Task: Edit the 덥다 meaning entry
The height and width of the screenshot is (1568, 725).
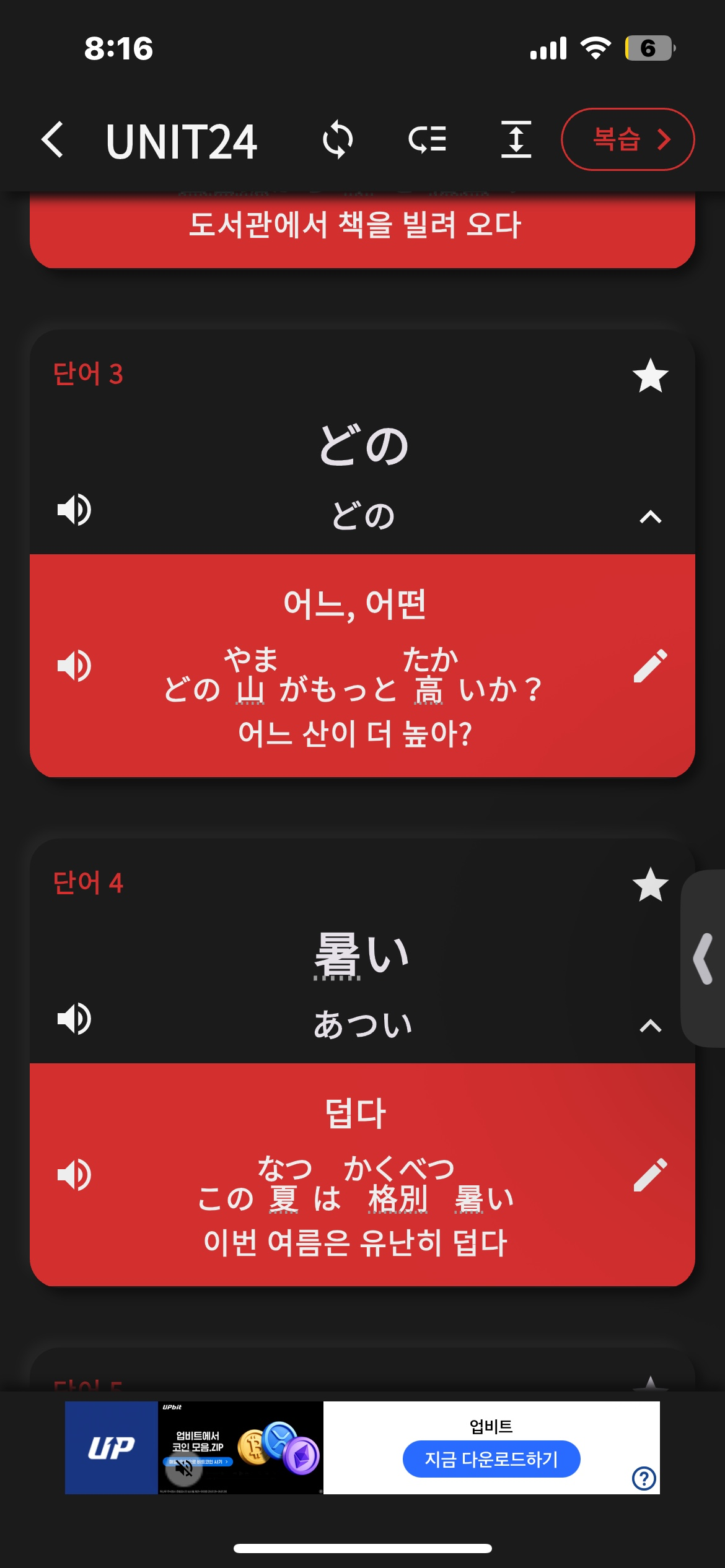Action: tap(650, 1175)
